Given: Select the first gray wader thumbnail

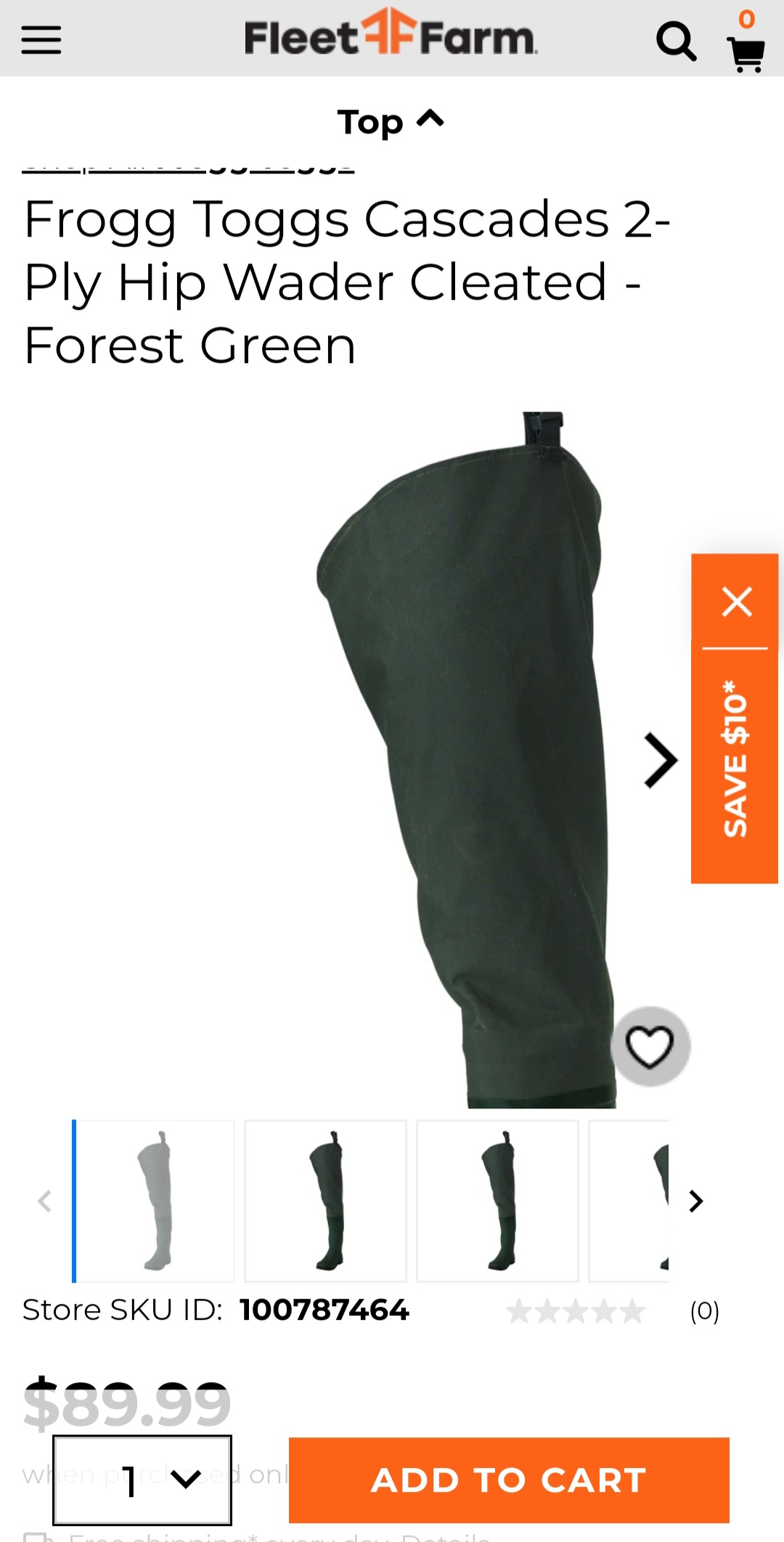Looking at the screenshot, I should coord(155,1201).
